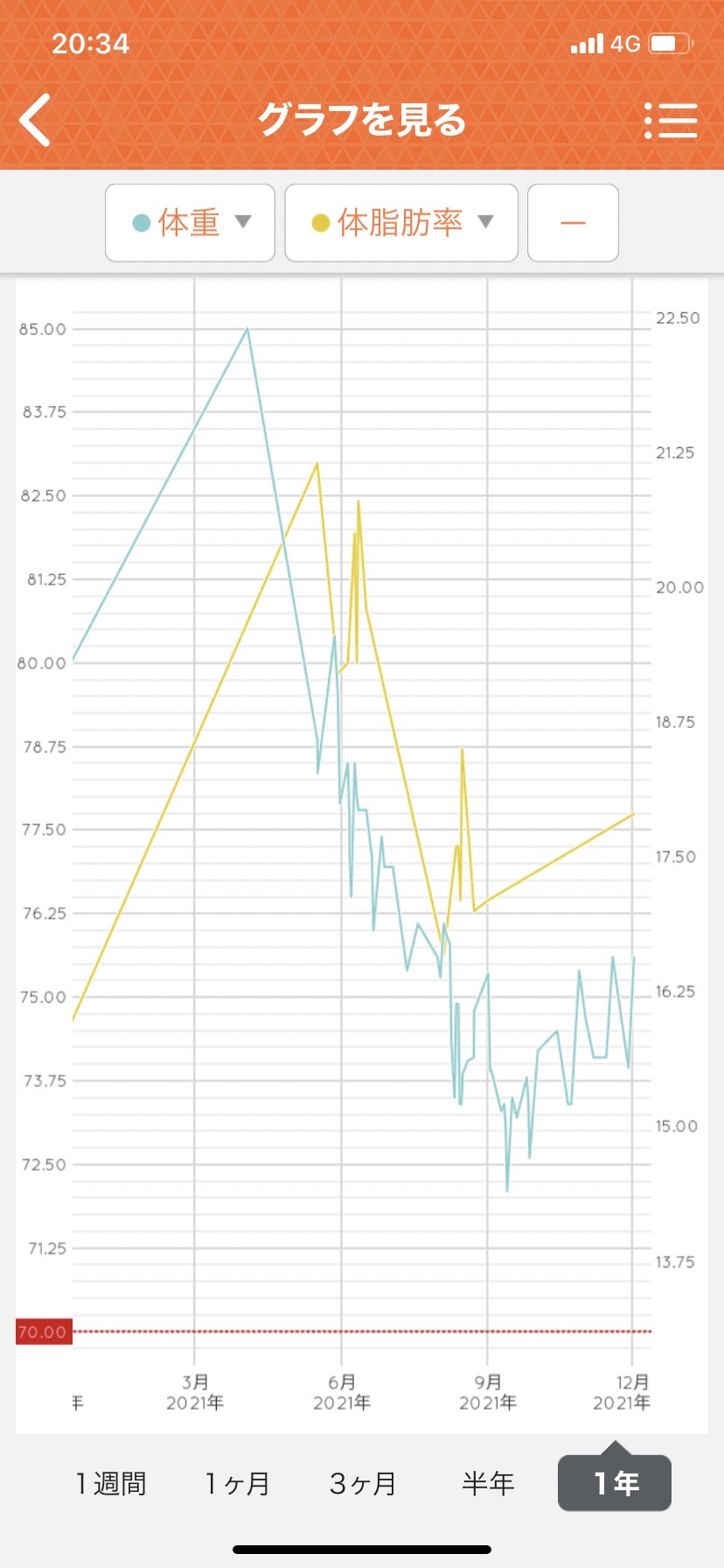Select the 1年 range tab
This screenshot has height=1568, width=724.
[x=615, y=1482]
